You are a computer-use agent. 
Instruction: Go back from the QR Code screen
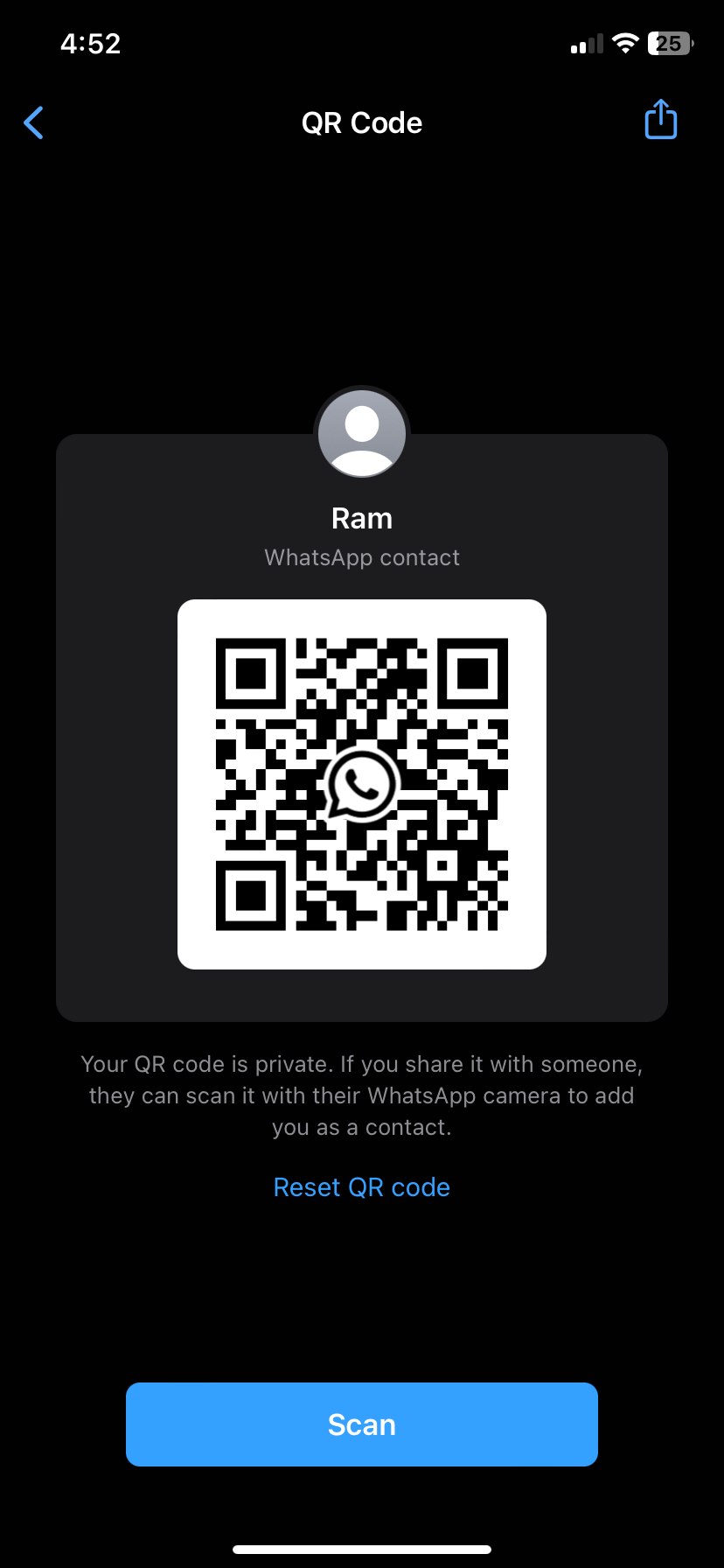coord(33,122)
